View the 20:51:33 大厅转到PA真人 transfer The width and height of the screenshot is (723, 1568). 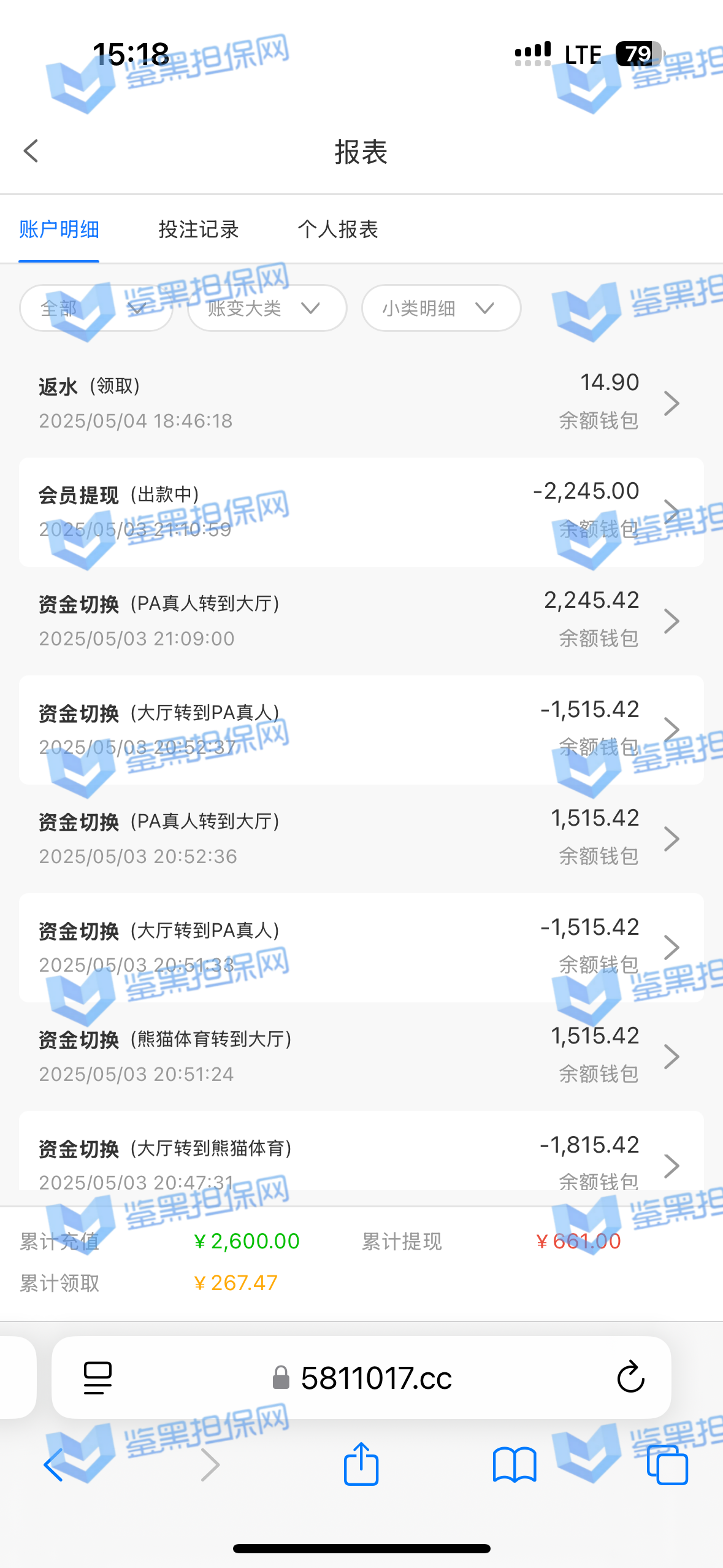coord(361,947)
